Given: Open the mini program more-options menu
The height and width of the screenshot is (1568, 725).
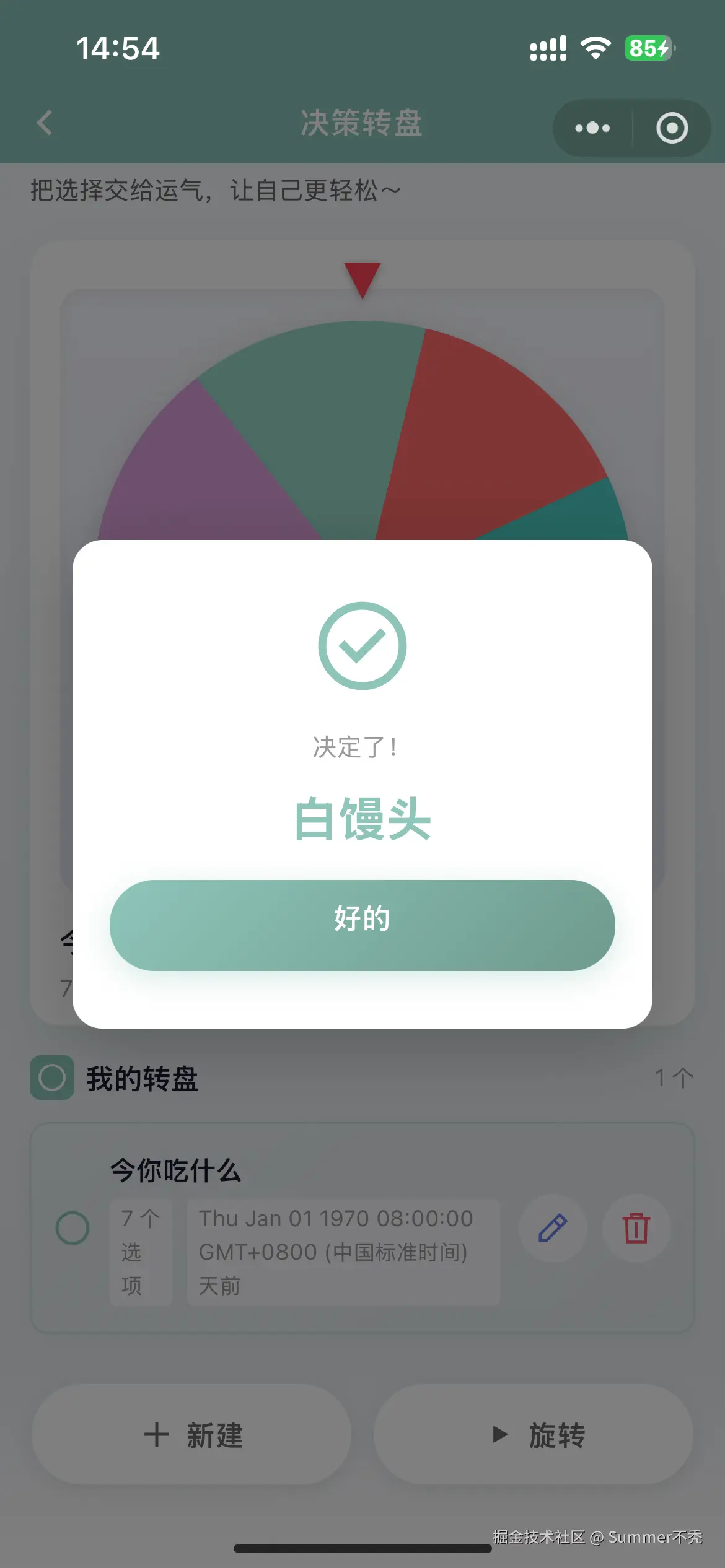Looking at the screenshot, I should [x=592, y=128].
